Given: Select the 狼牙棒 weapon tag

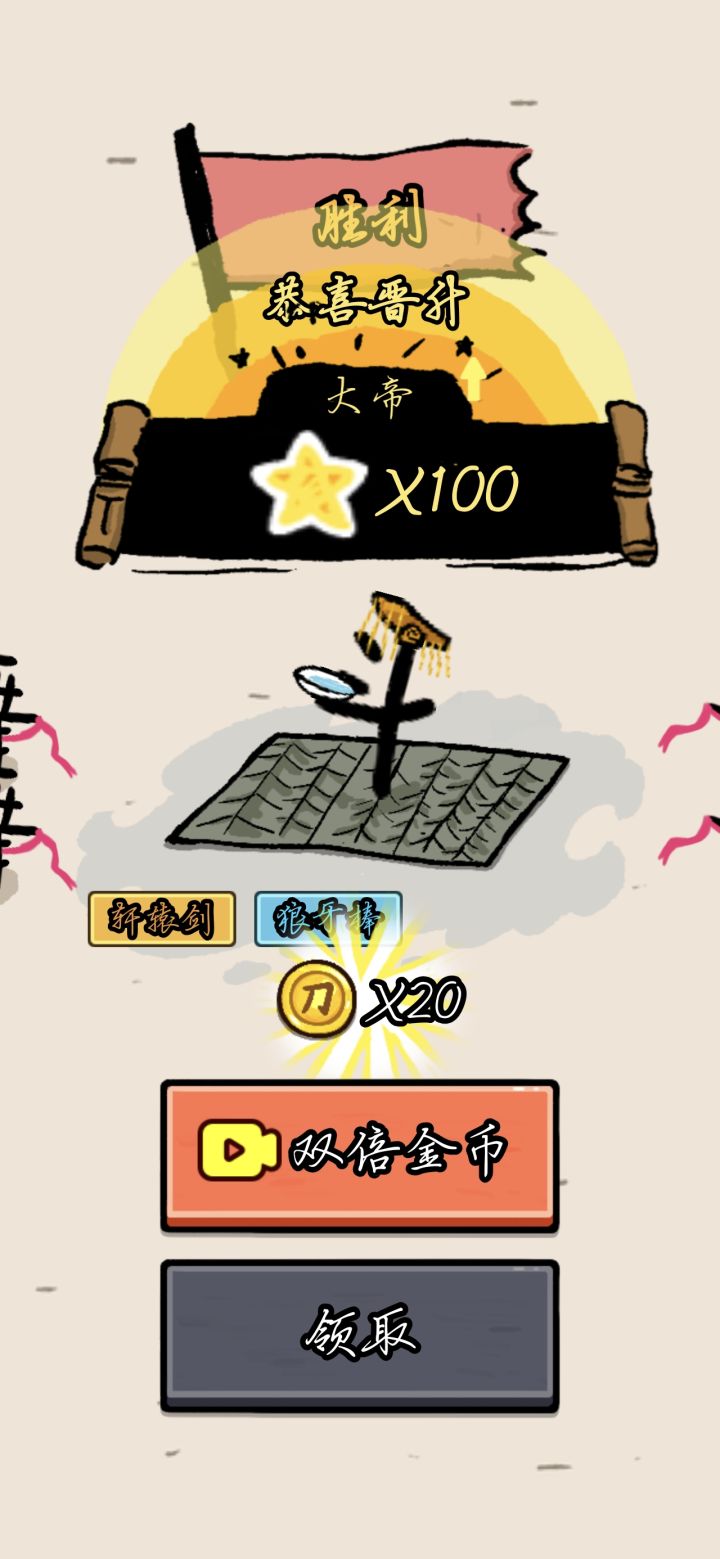Looking at the screenshot, I should [329, 919].
